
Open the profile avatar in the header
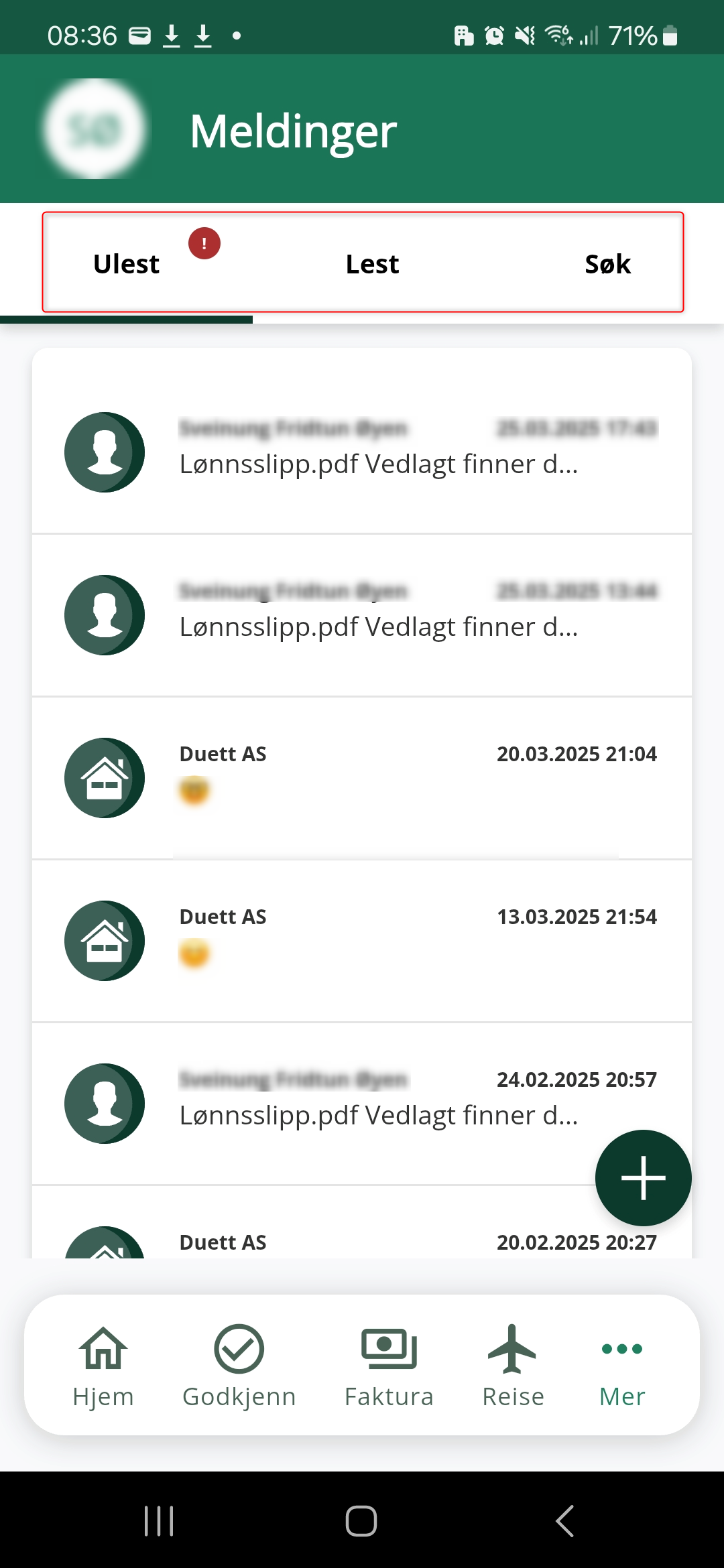coord(95,129)
